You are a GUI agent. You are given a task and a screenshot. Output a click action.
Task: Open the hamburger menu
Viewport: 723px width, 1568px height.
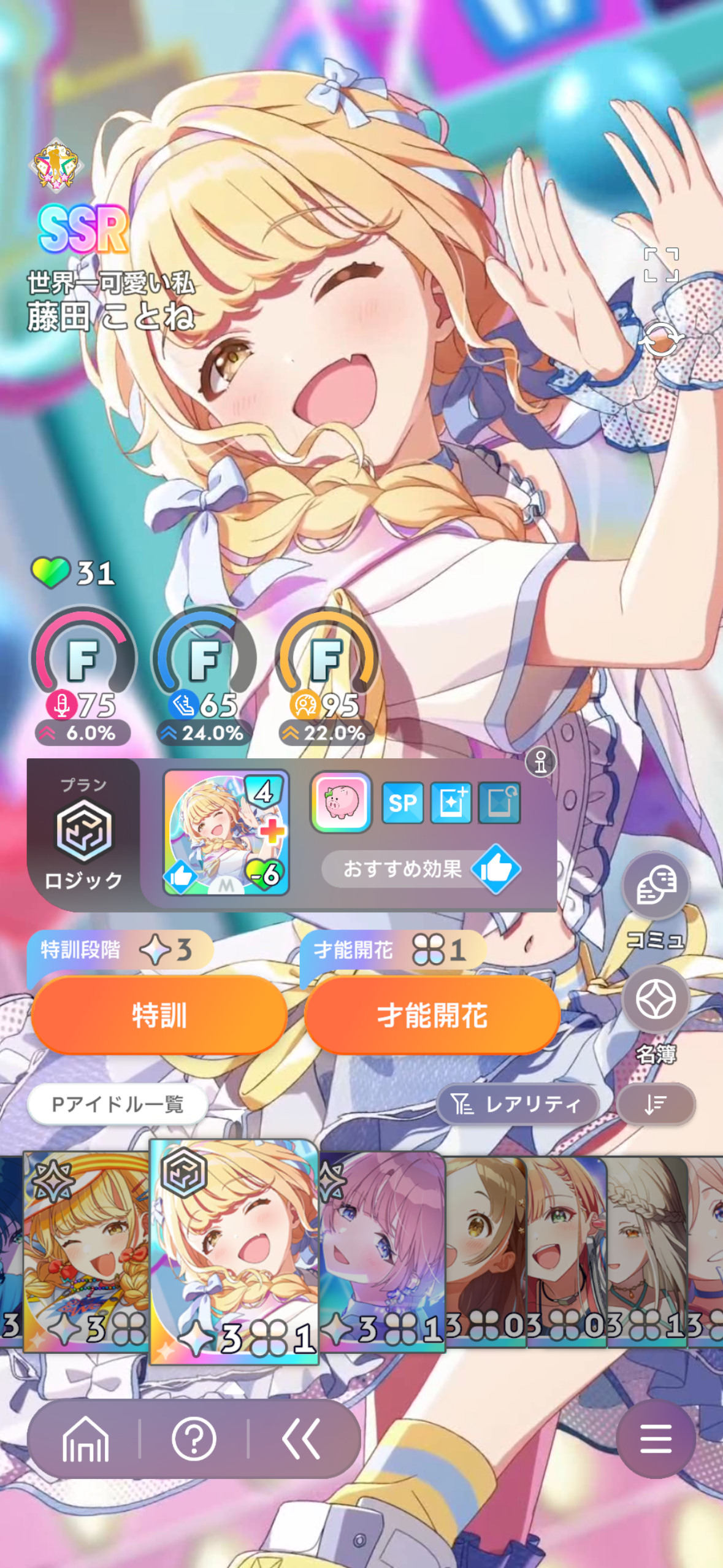tap(656, 1439)
